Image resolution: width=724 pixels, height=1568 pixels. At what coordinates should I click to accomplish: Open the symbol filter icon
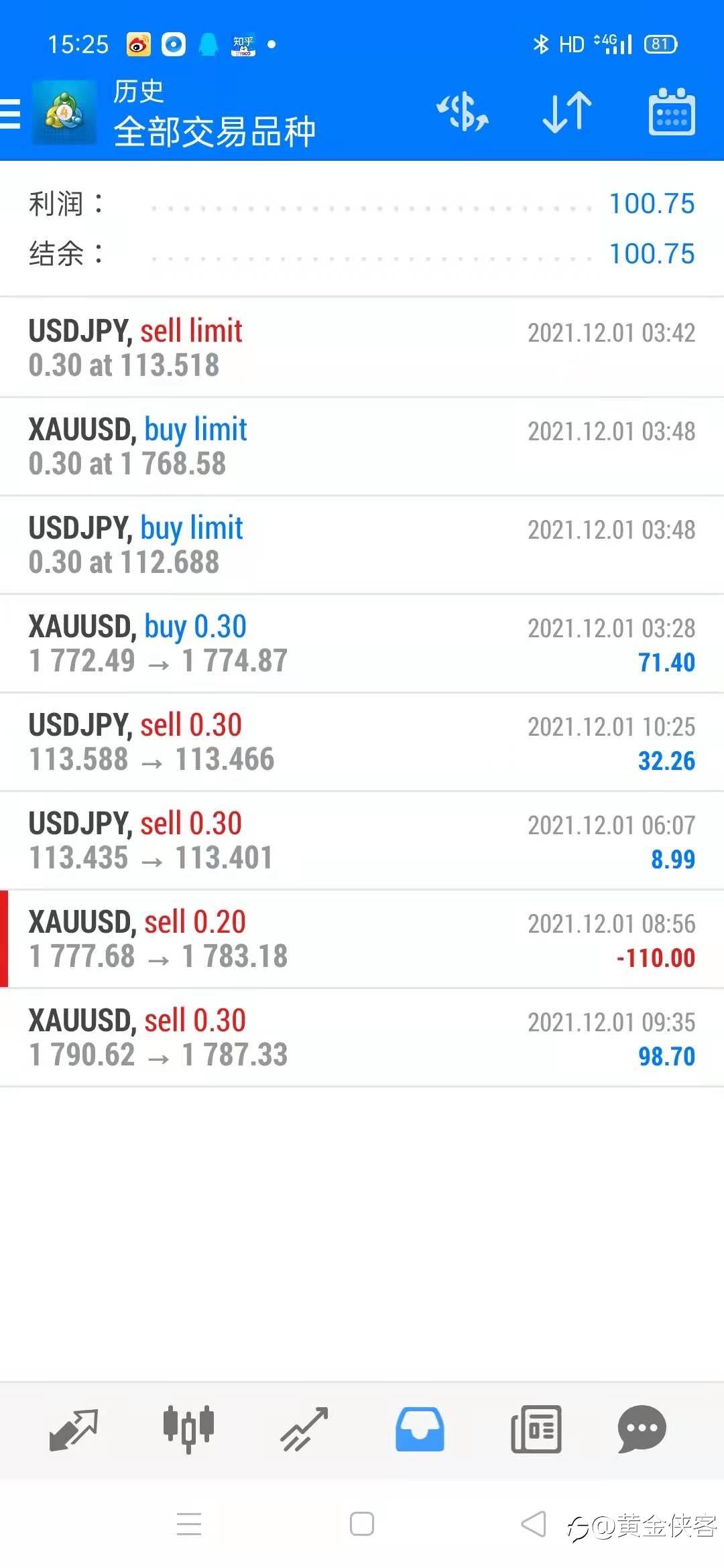[x=463, y=113]
